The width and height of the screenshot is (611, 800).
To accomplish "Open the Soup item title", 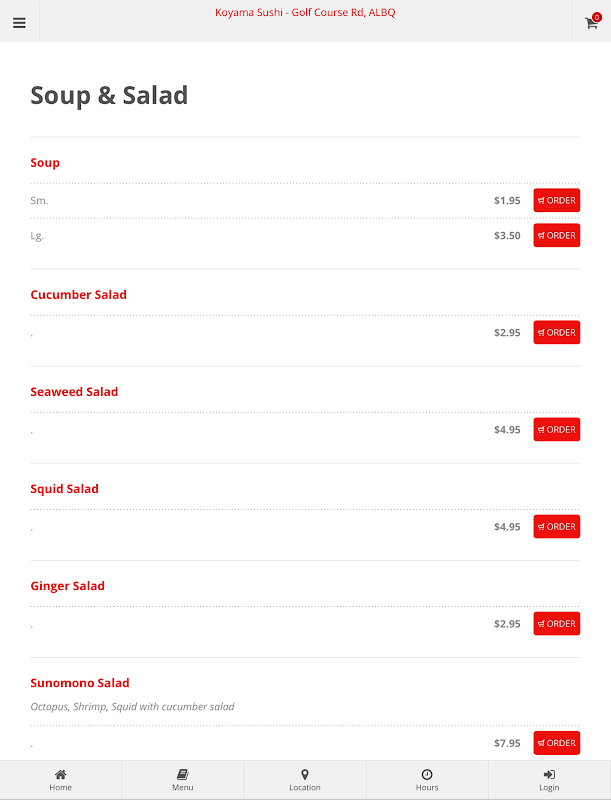I will tap(45, 163).
